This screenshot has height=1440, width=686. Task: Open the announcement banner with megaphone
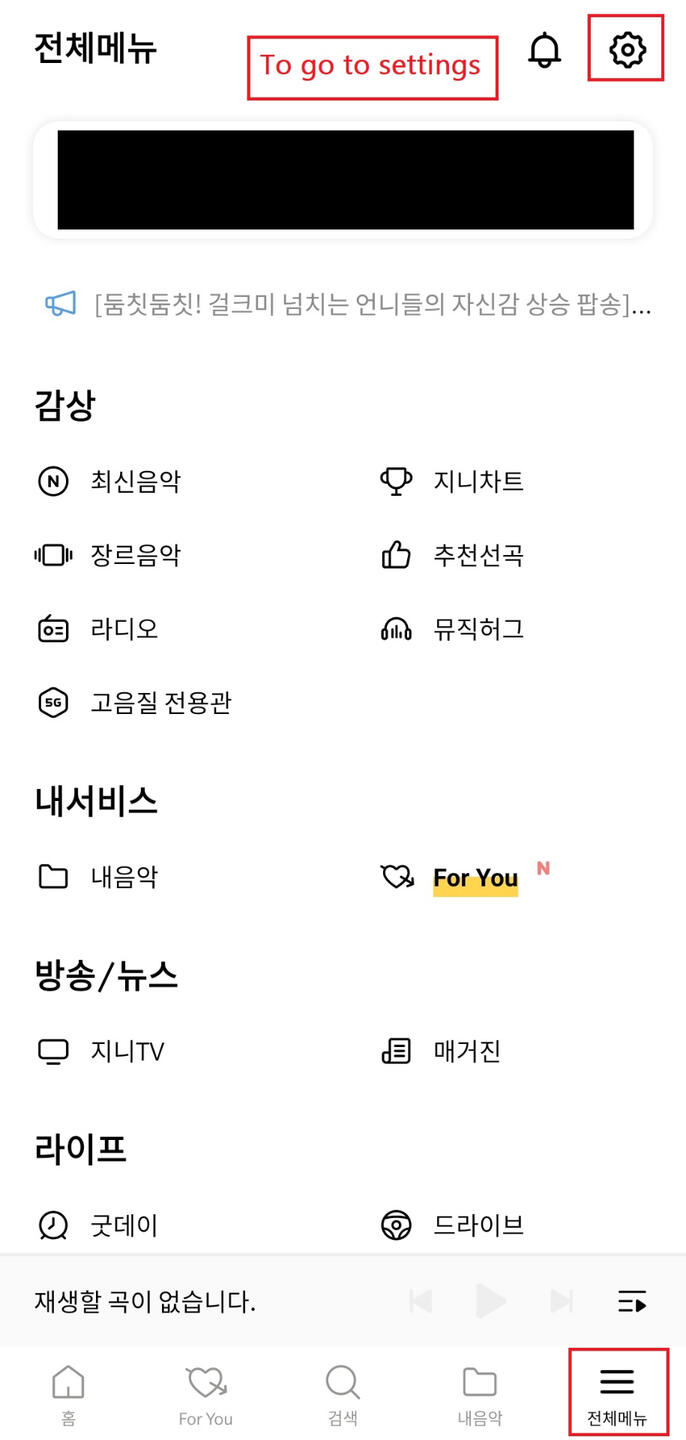tap(348, 305)
